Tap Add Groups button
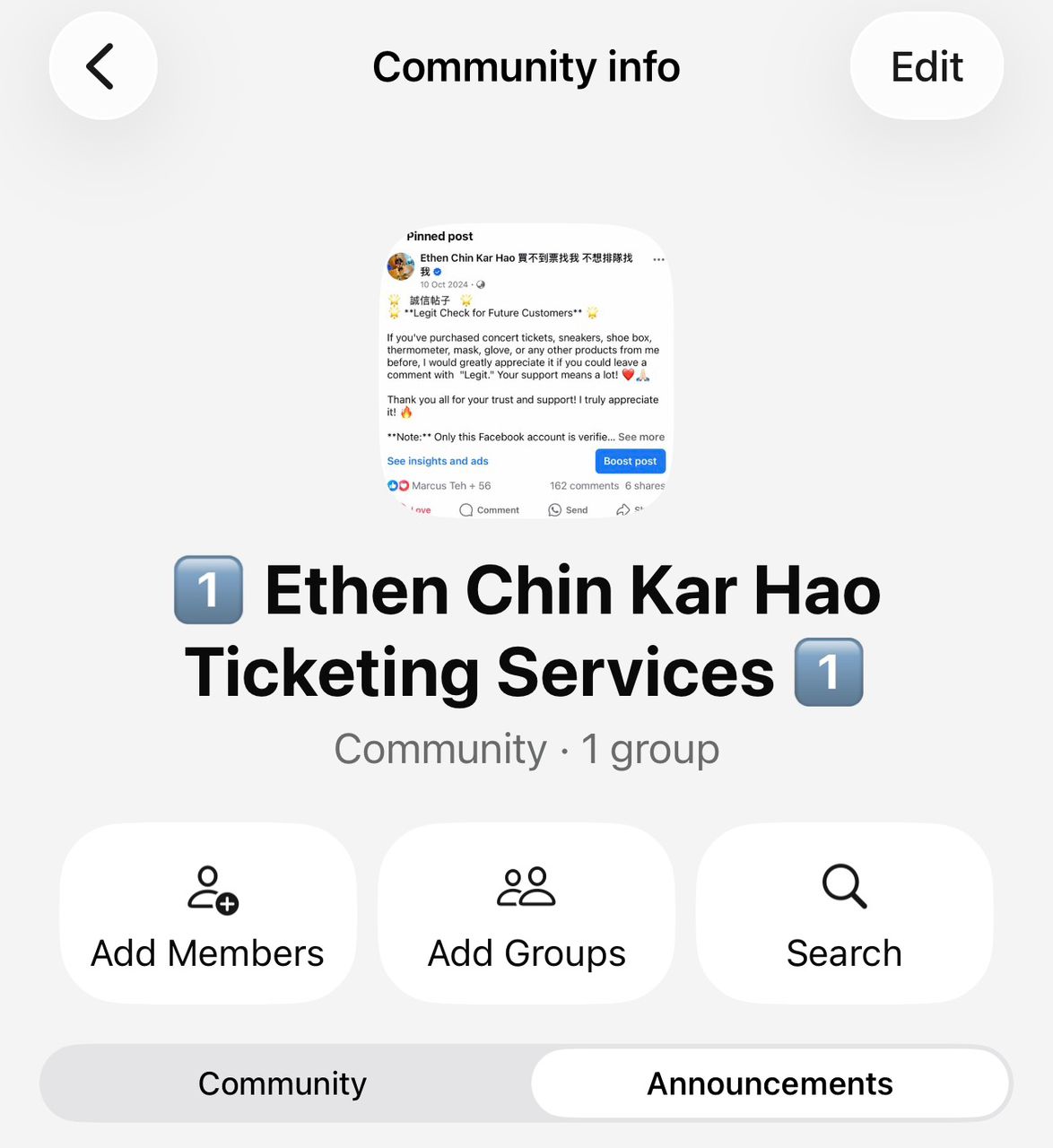Screen dimensions: 1053x1148 (526, 913)
